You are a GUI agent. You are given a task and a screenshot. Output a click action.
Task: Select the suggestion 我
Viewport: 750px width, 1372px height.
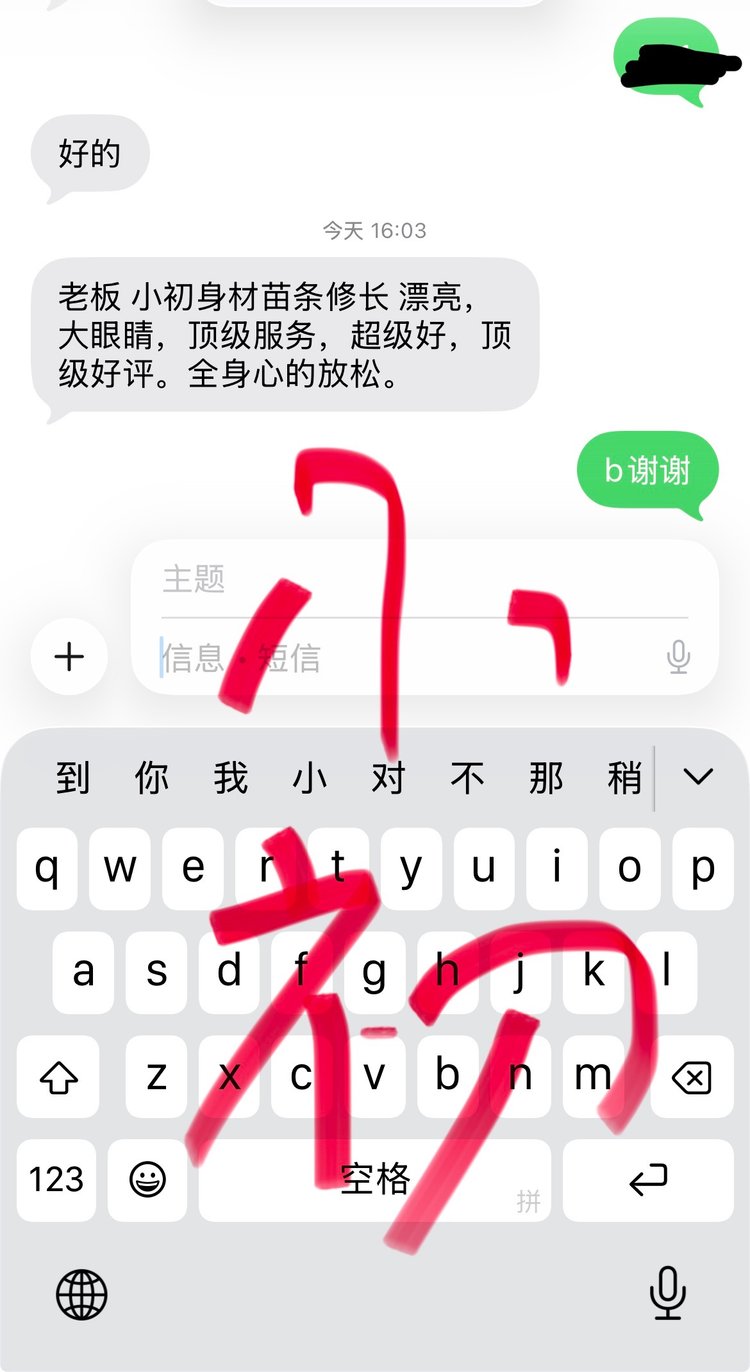231,777
